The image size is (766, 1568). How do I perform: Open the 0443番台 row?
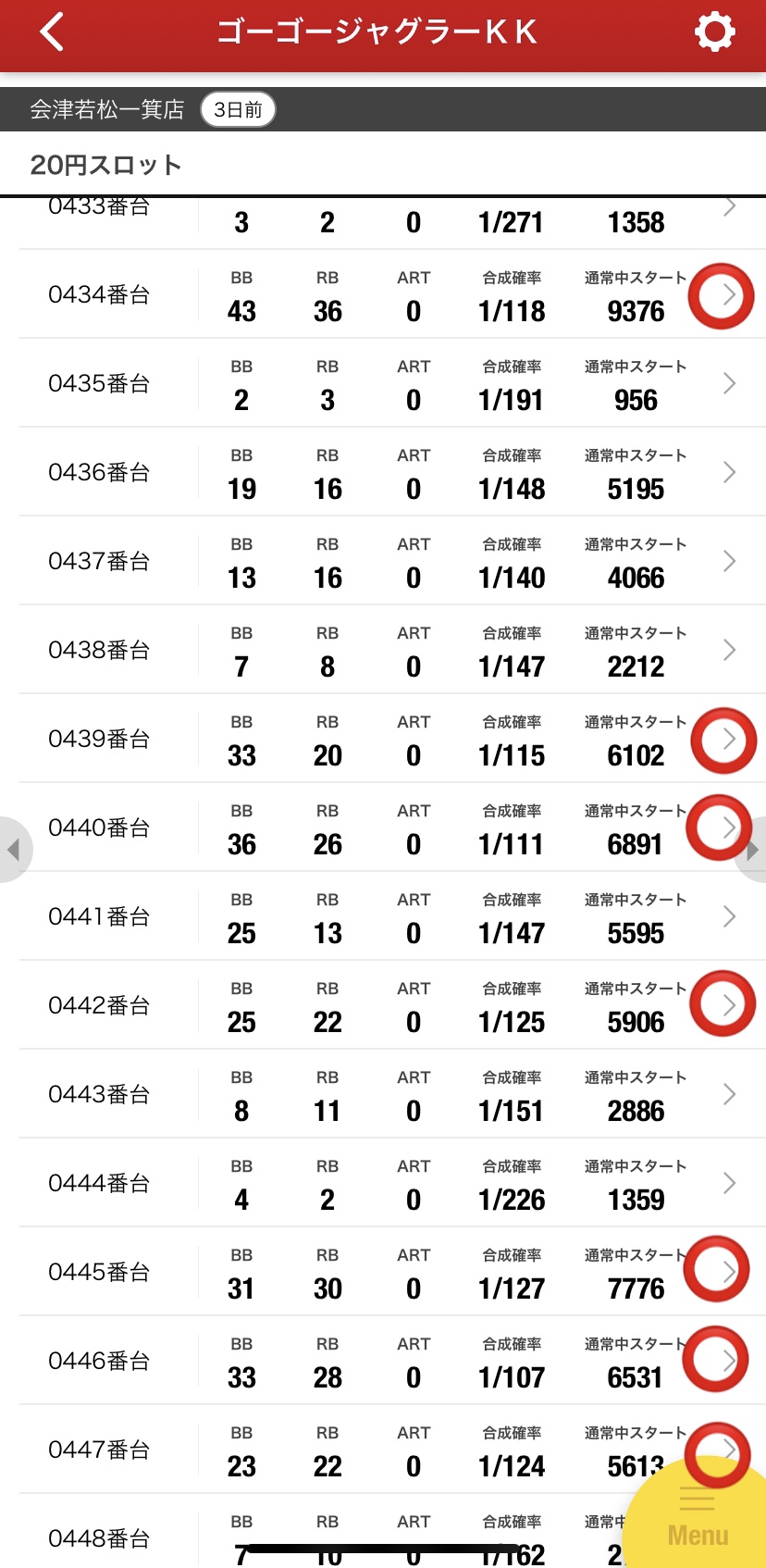392,1094
